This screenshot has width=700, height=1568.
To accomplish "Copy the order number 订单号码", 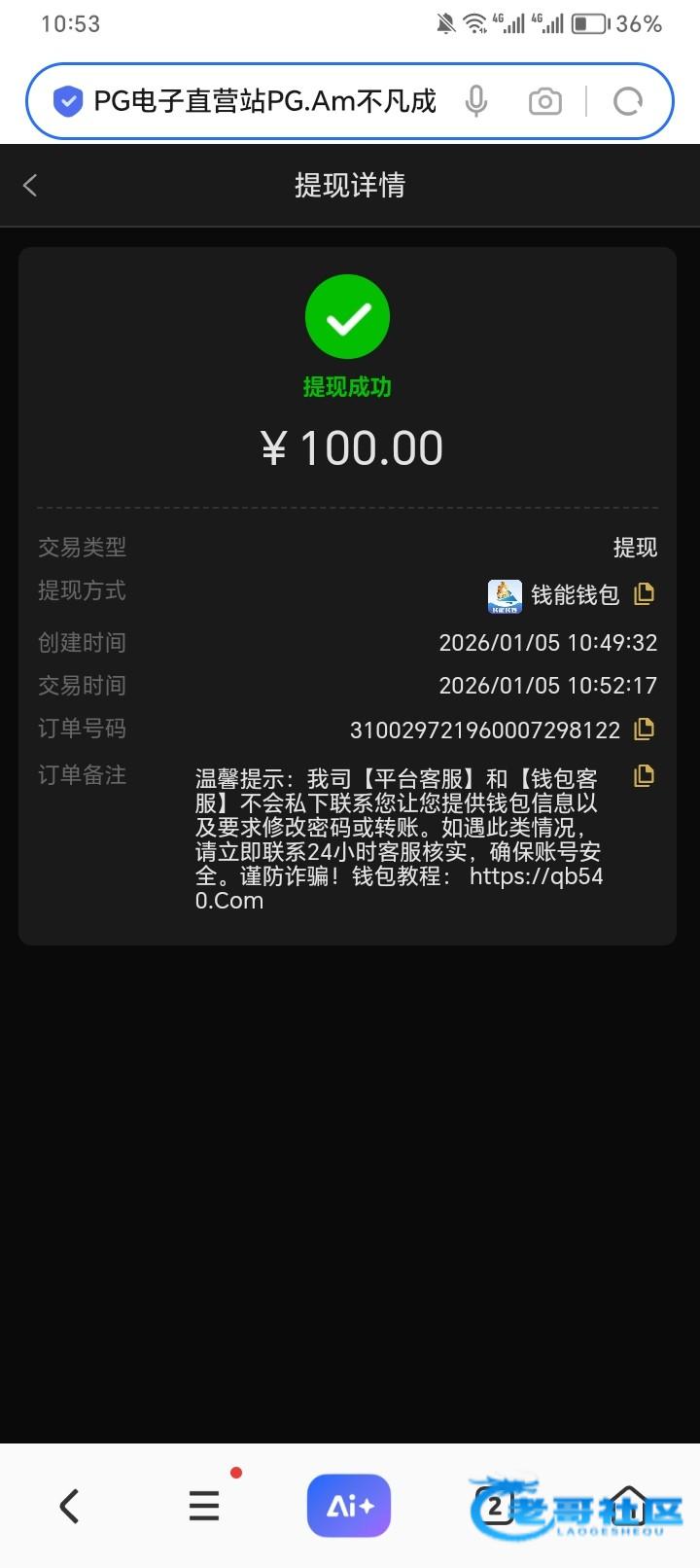I will pos(644,729).
